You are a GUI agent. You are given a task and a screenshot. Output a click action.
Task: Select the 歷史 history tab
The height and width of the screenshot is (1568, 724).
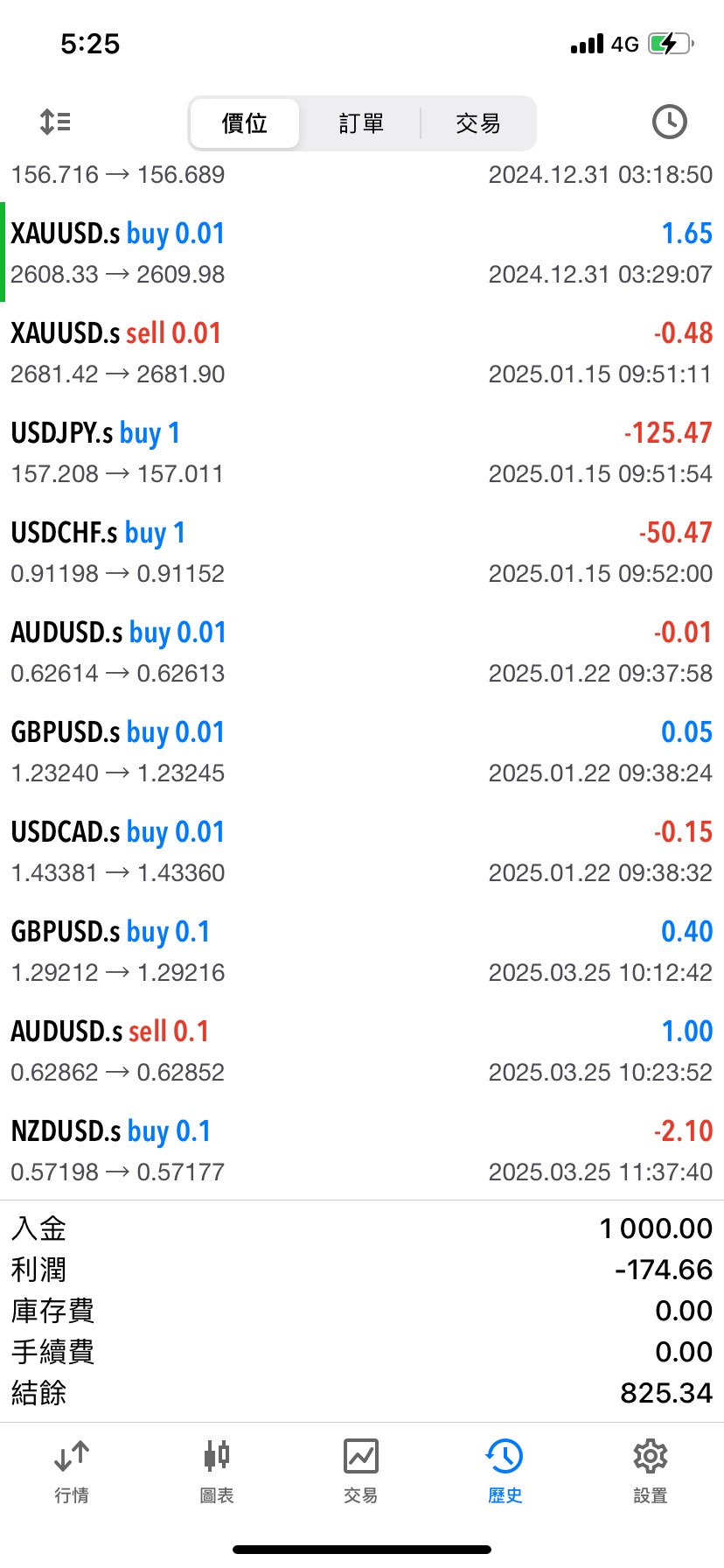(505, 1472)
